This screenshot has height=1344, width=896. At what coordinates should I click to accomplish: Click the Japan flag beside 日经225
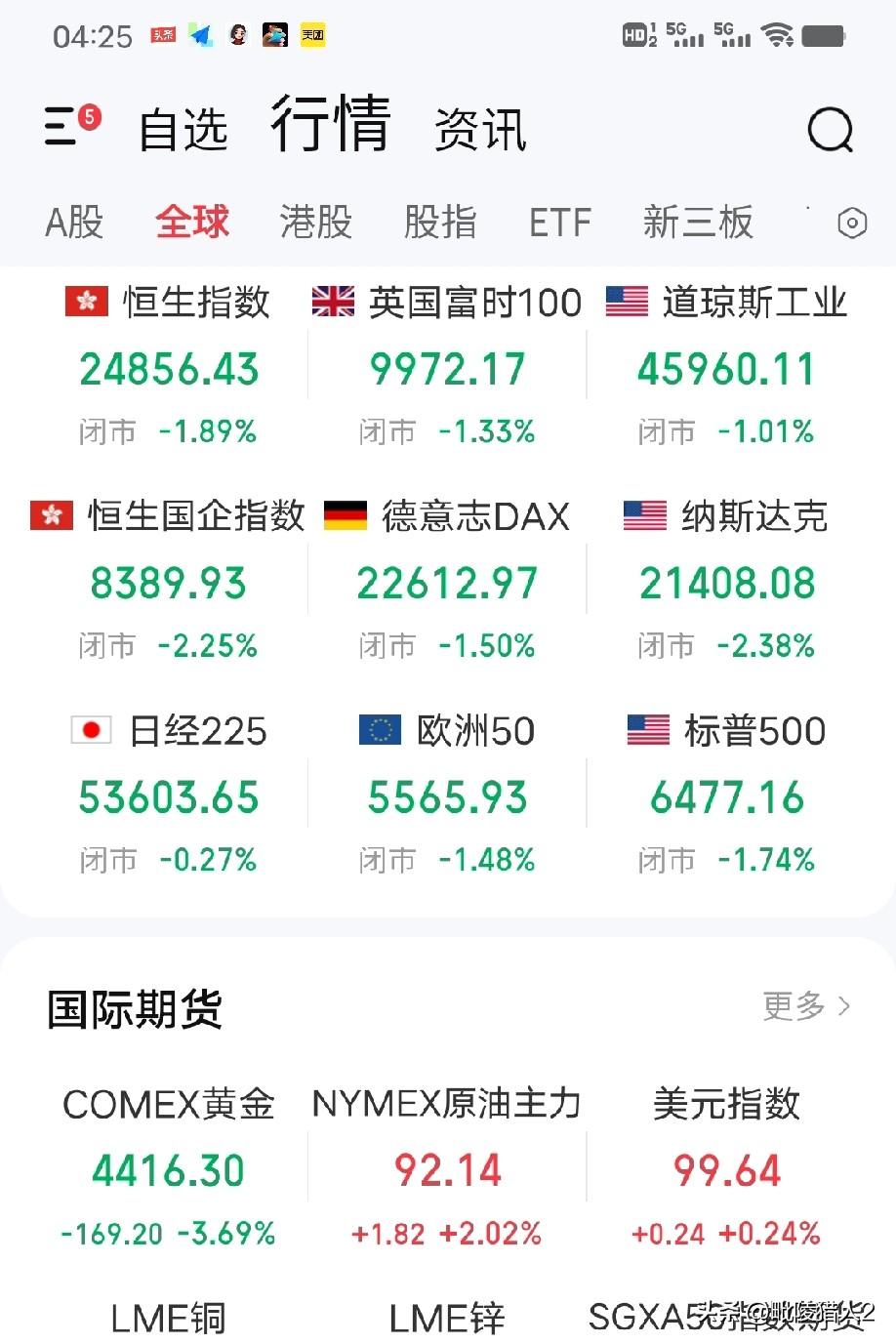93,730
